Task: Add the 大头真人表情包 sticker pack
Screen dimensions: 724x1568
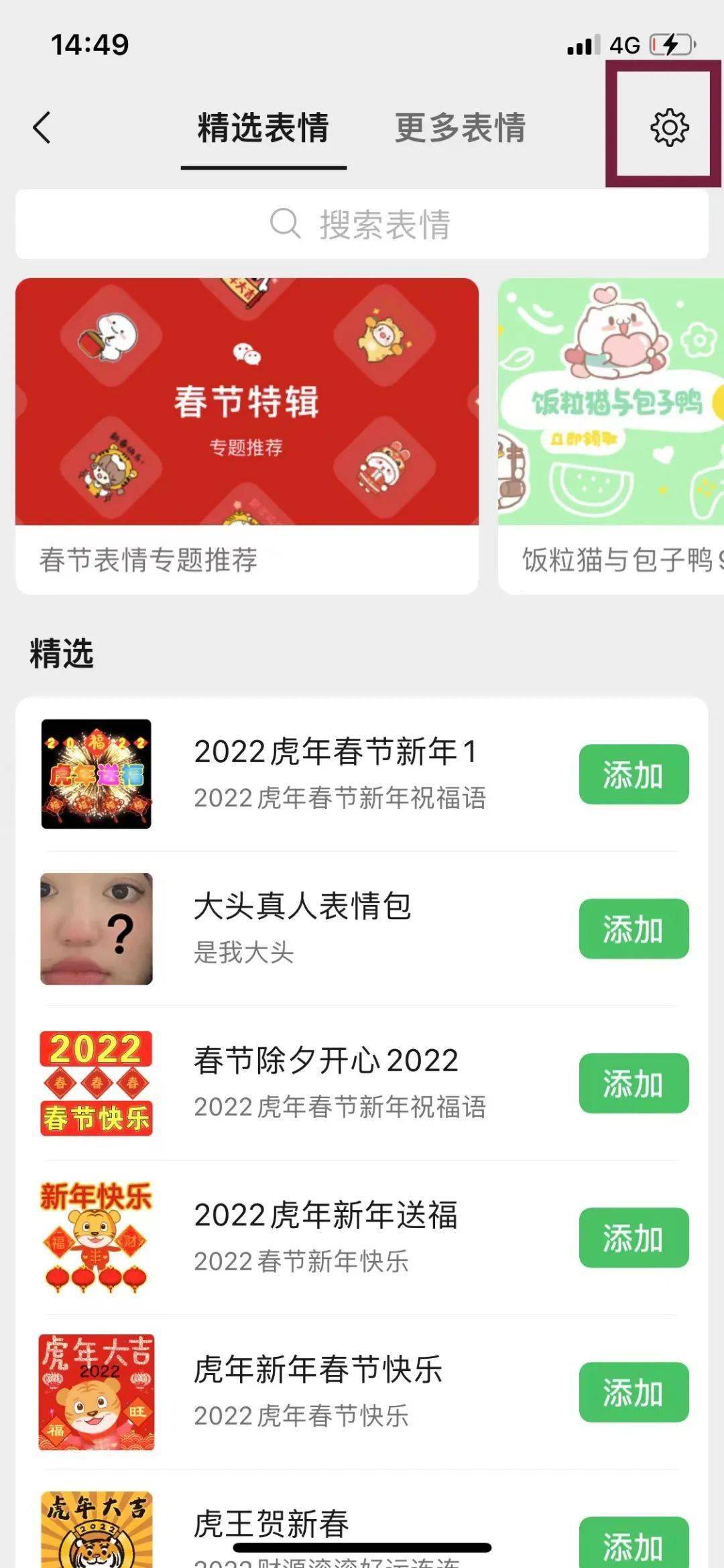Action: [633, 928]
